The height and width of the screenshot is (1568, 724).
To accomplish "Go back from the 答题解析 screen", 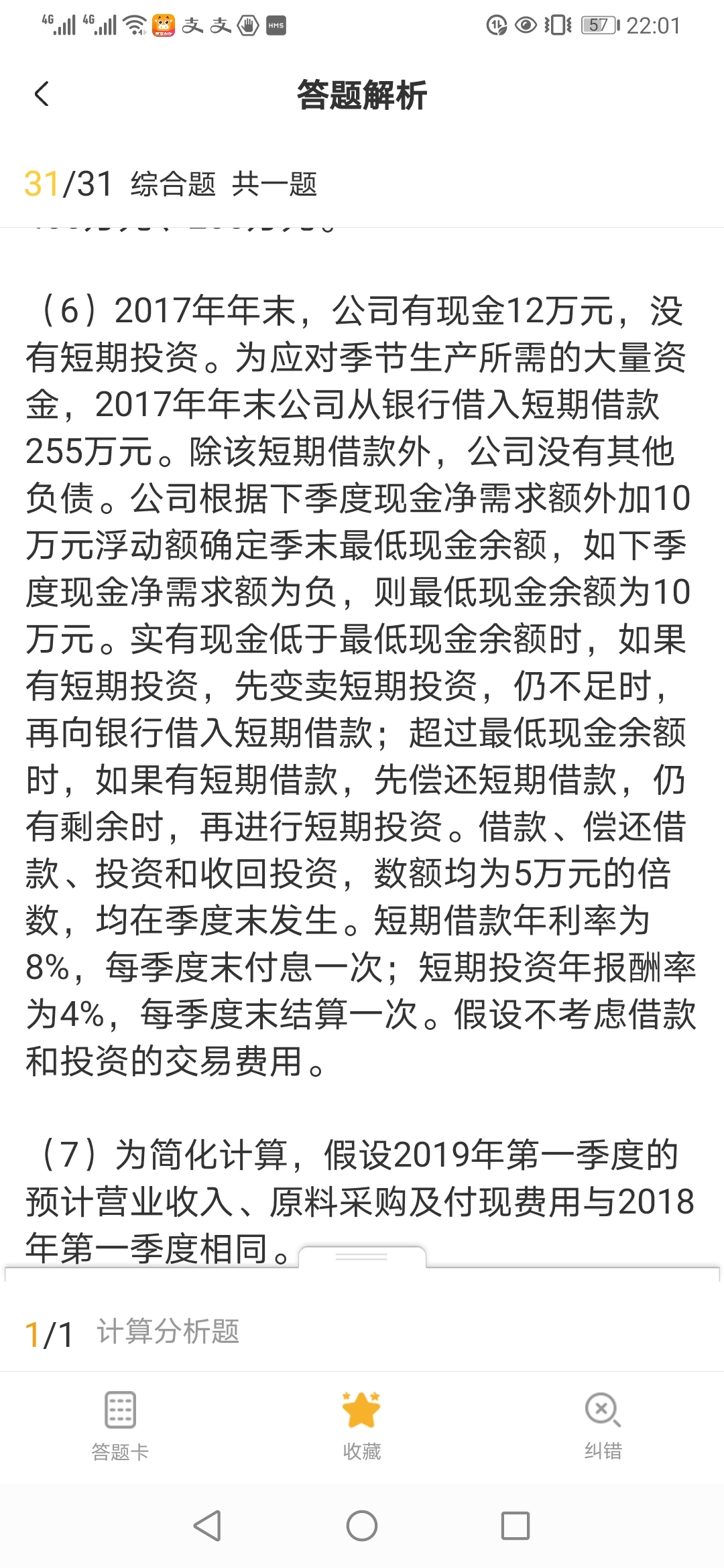I will 42,94.
